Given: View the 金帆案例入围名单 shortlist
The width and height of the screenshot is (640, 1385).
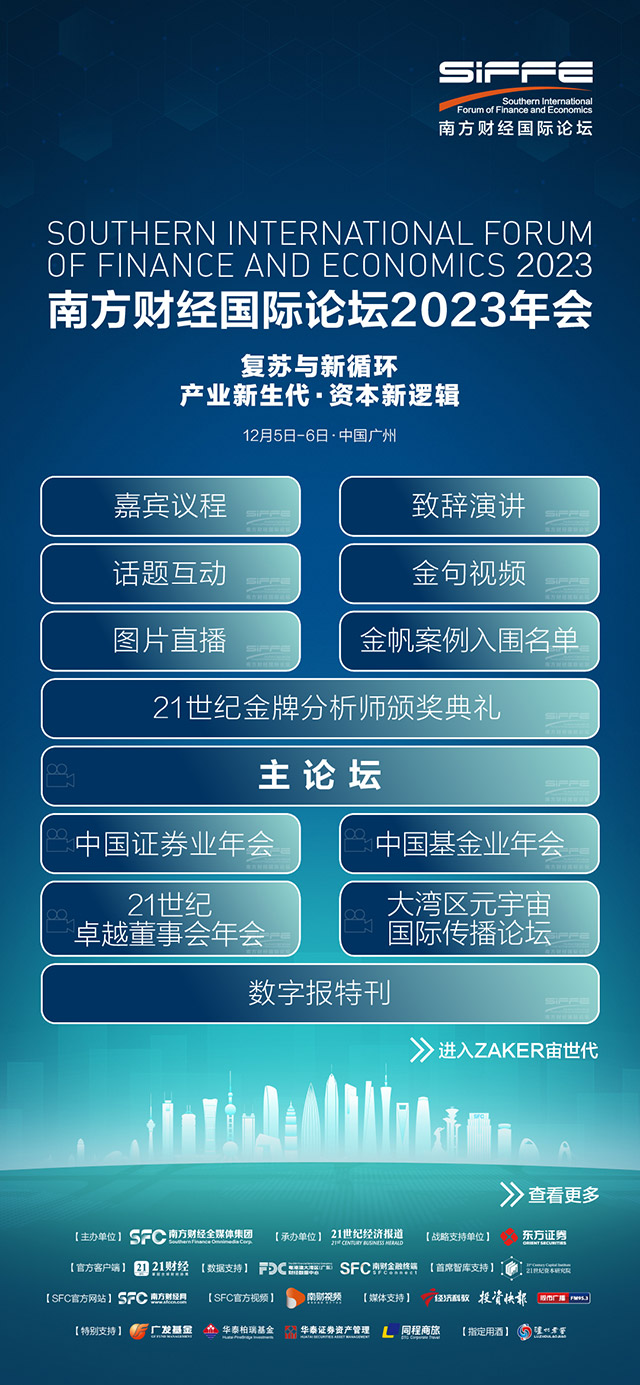Looking at the screenshot, I should [x=469, y=641].
